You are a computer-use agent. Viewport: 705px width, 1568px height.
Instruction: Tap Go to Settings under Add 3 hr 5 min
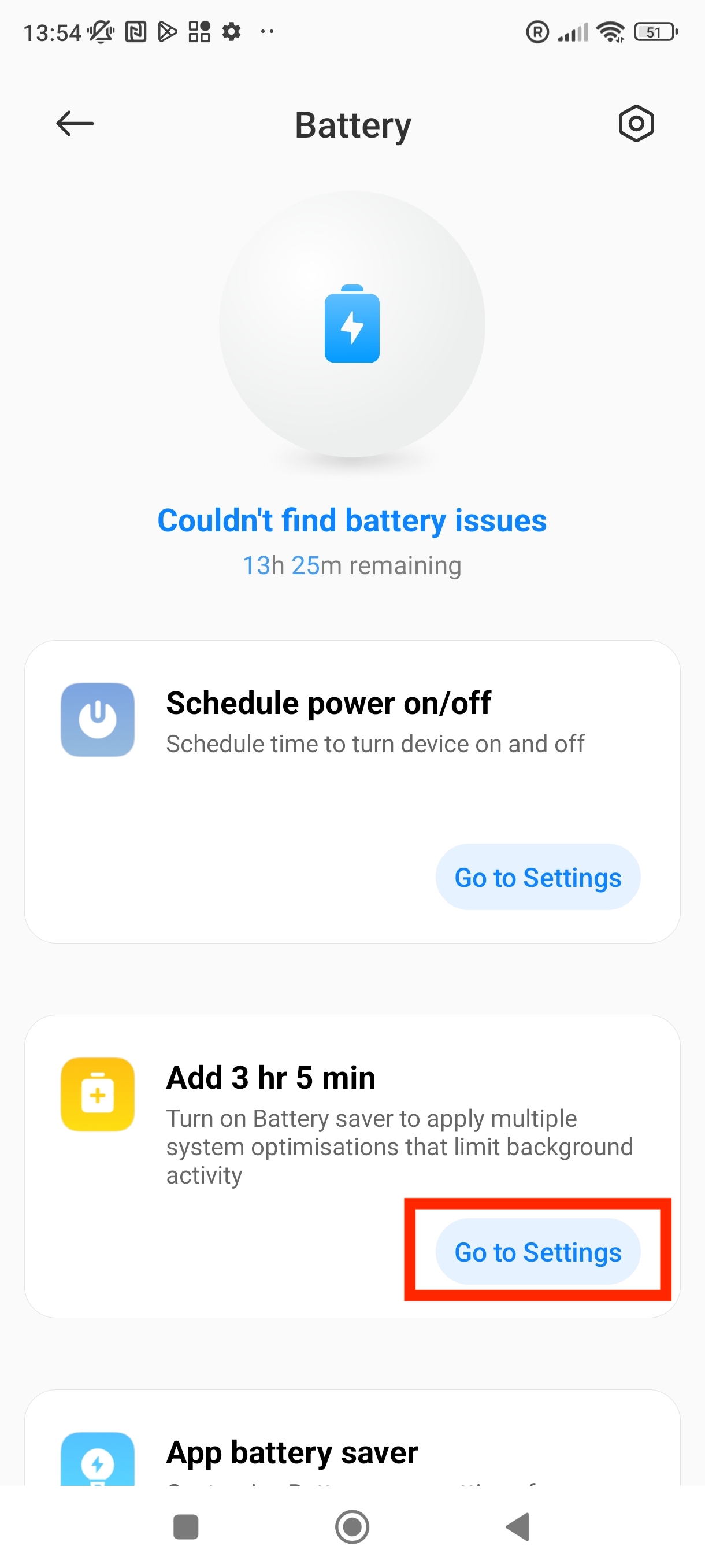pyautogui.click(x=538, y=1252)
